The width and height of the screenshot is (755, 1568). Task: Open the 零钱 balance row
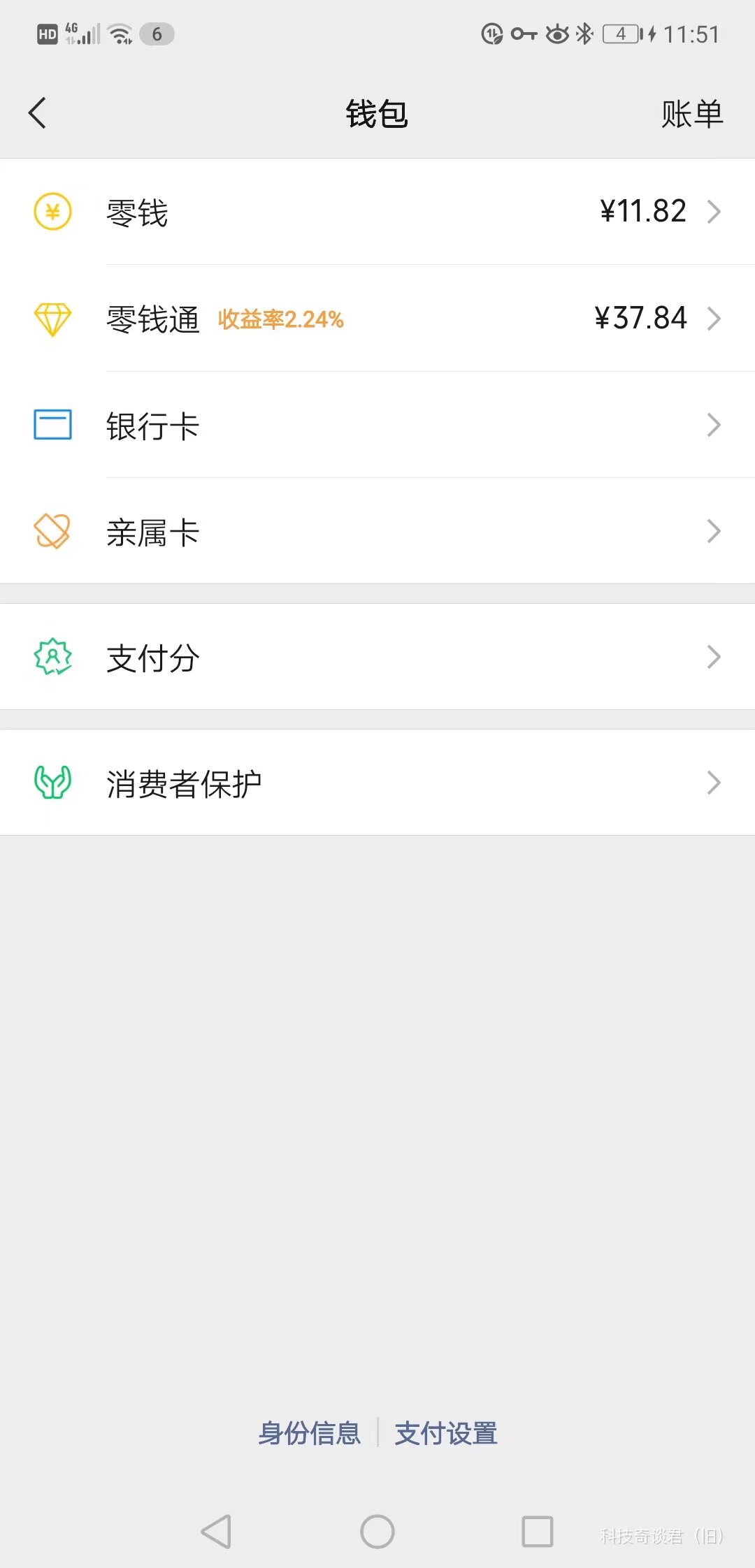377,212
